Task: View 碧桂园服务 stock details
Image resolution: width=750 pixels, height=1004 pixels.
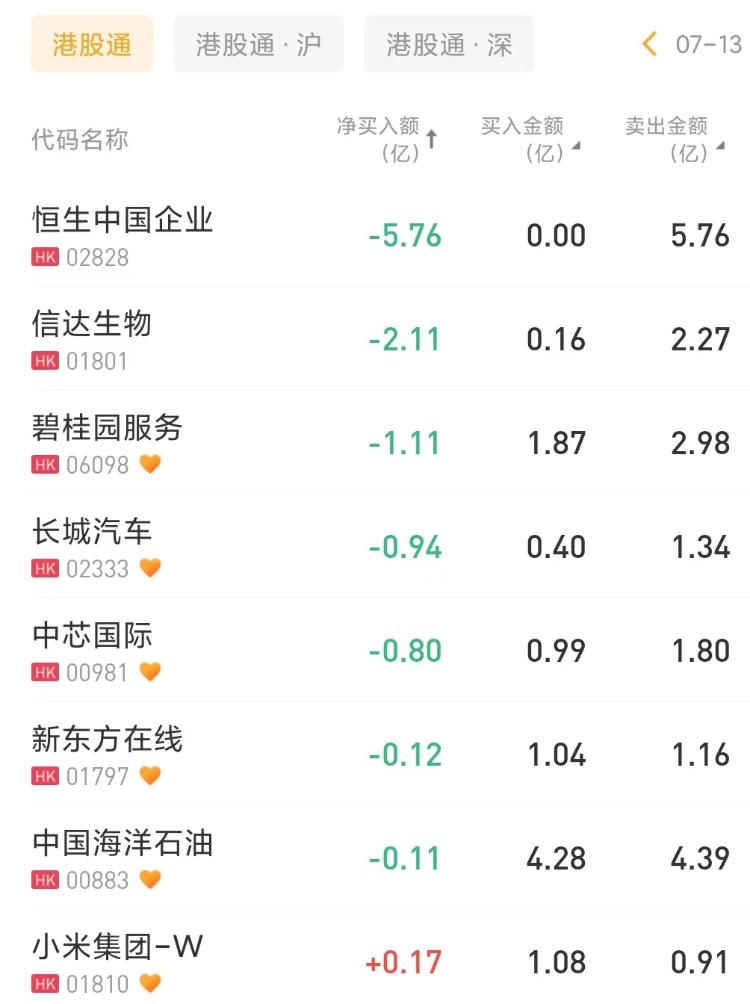Action: point(108,428)
